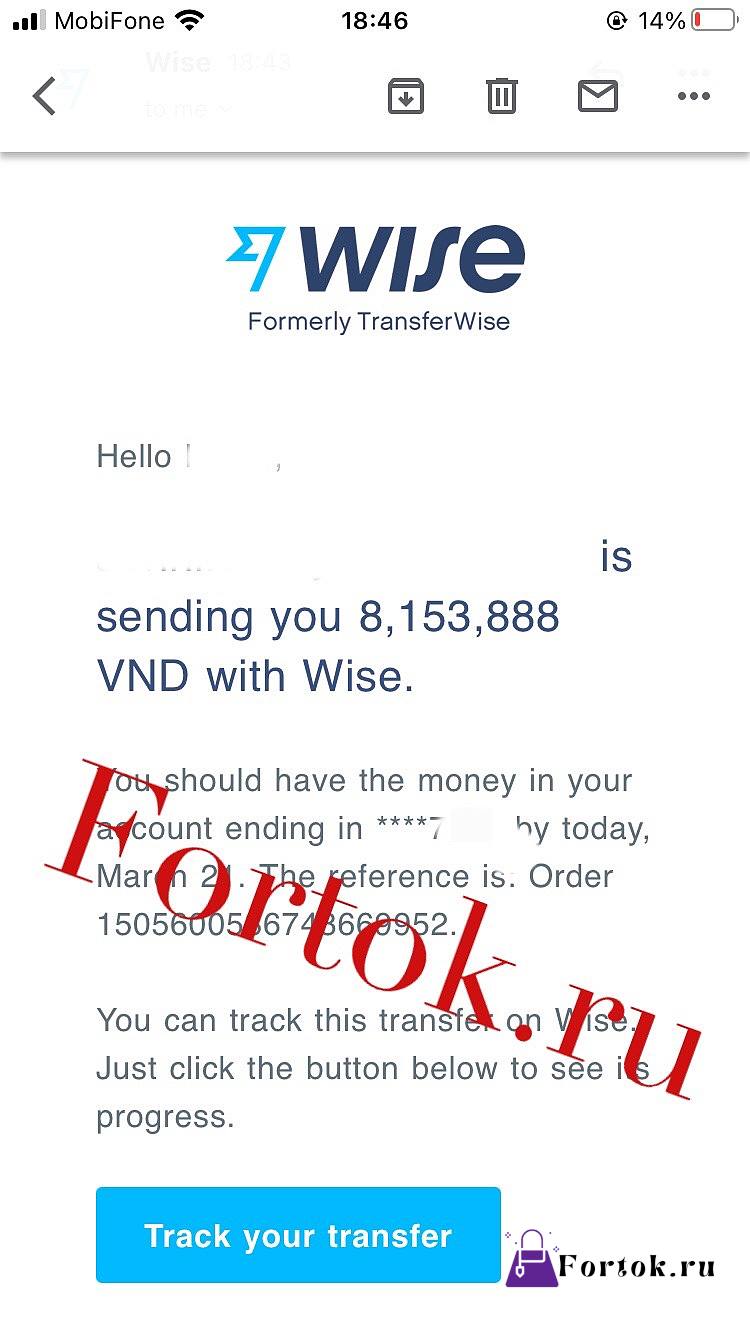This screenshot has width=750, height=1334.
Task: Go back to the inbox
Action: coord(44,96)
